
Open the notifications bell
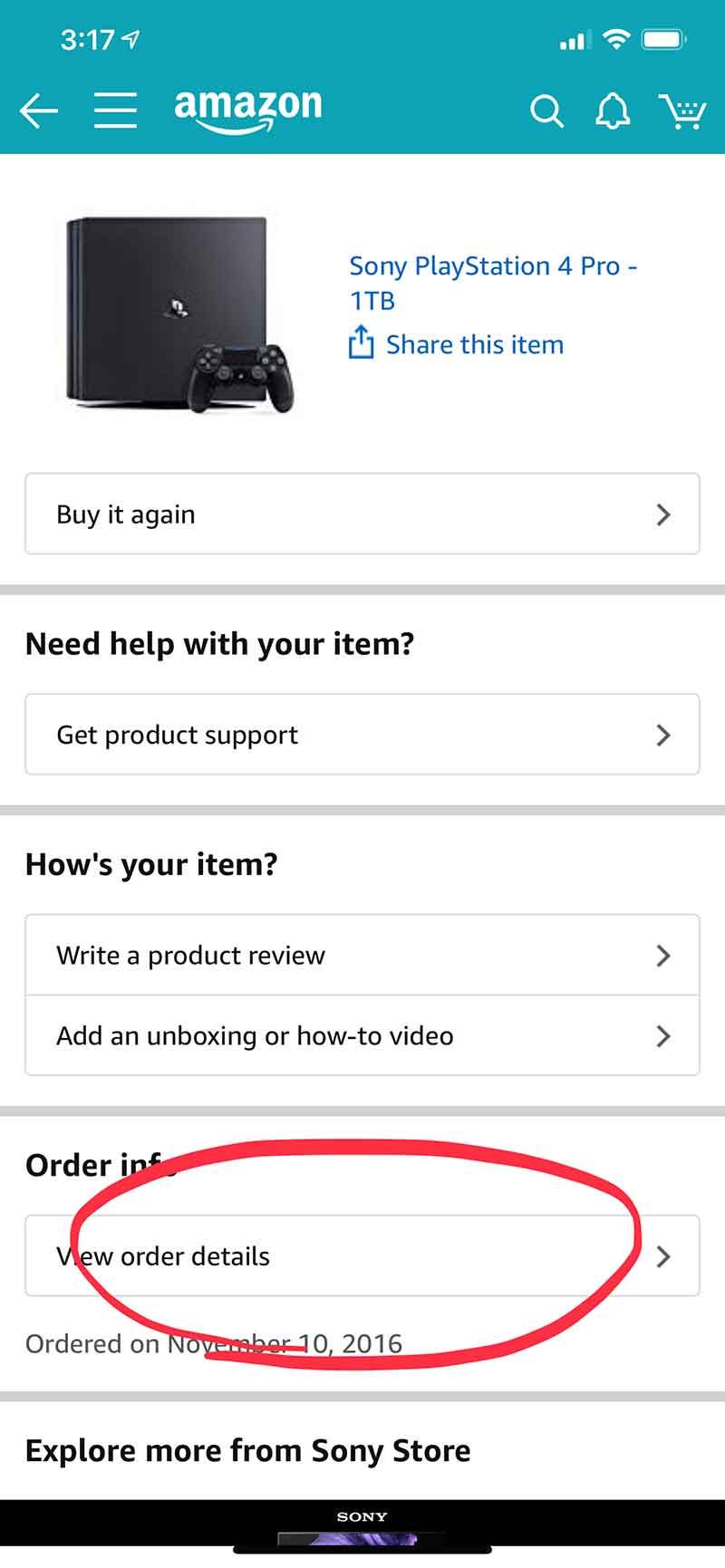tap(613, 111)
